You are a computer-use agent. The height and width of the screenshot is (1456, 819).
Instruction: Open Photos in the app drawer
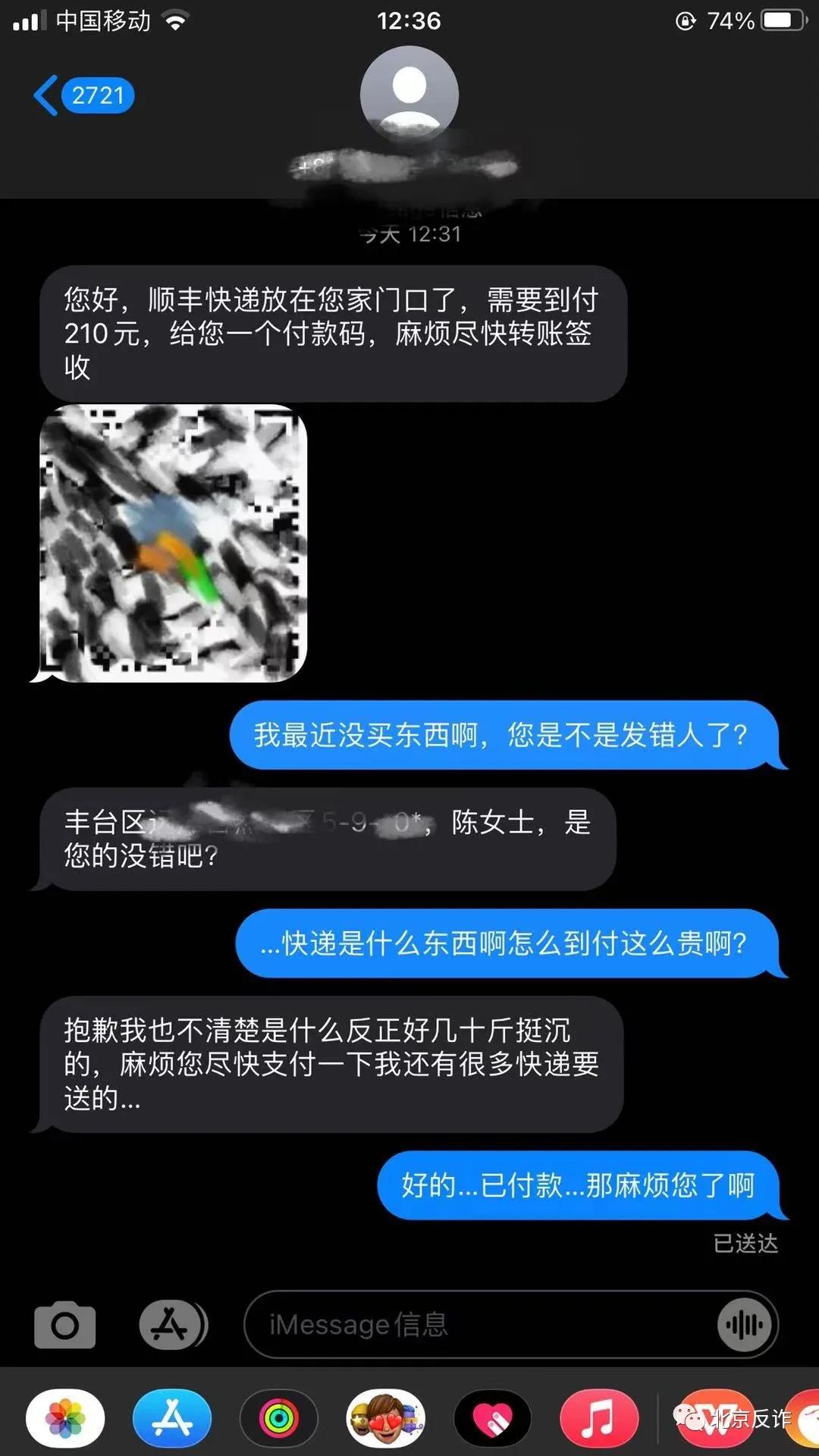point(65,1418)
